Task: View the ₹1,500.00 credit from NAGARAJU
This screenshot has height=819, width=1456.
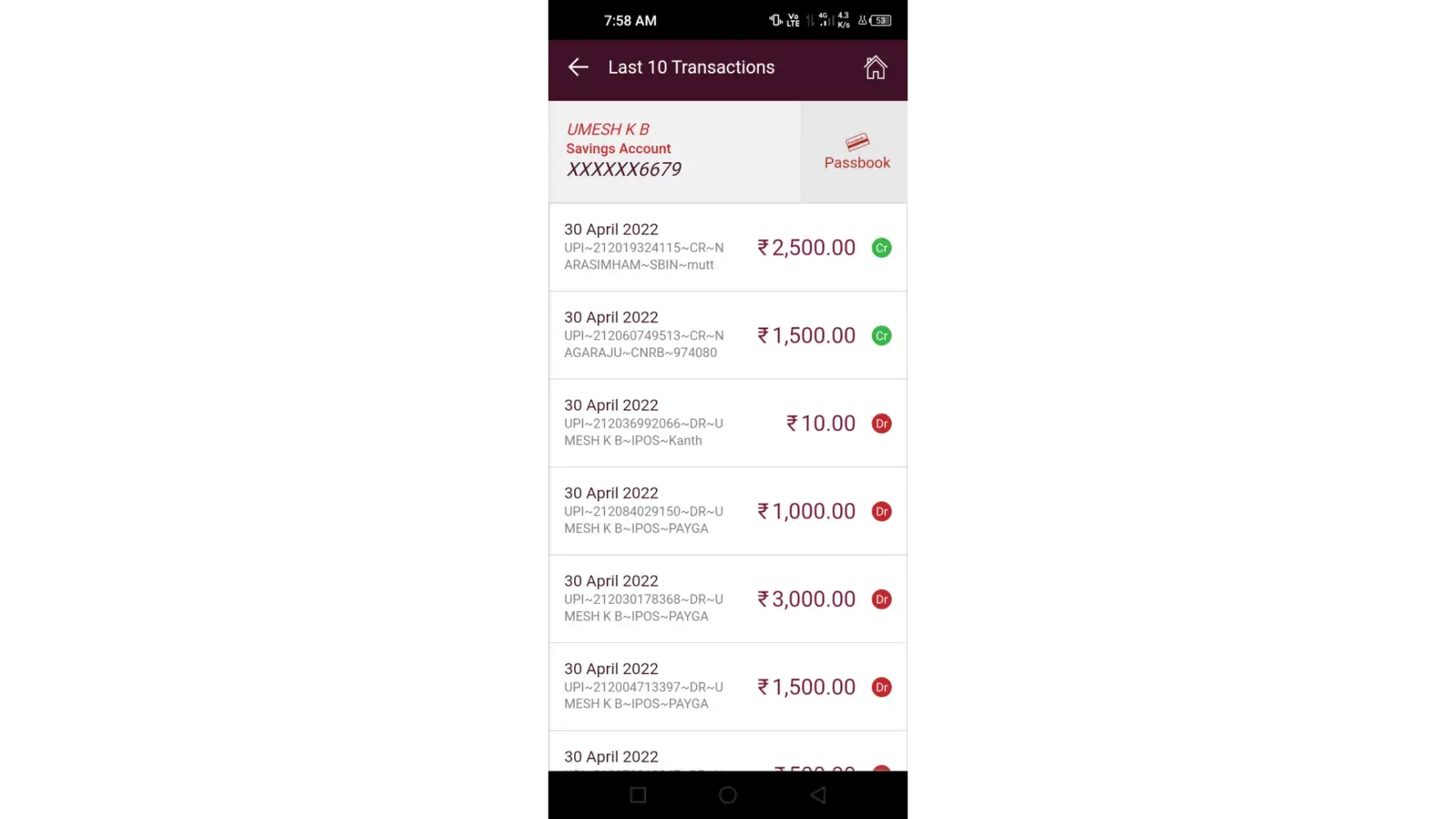Action: [x=727, y=335]
